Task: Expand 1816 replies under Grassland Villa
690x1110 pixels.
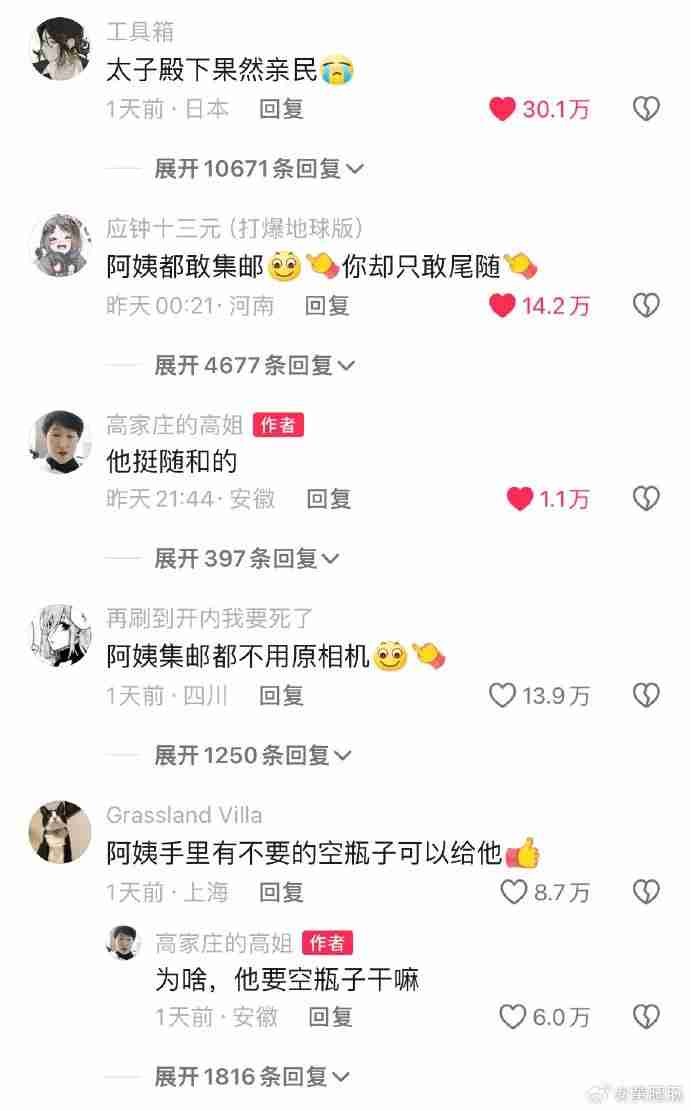Action: (252, 1077)
